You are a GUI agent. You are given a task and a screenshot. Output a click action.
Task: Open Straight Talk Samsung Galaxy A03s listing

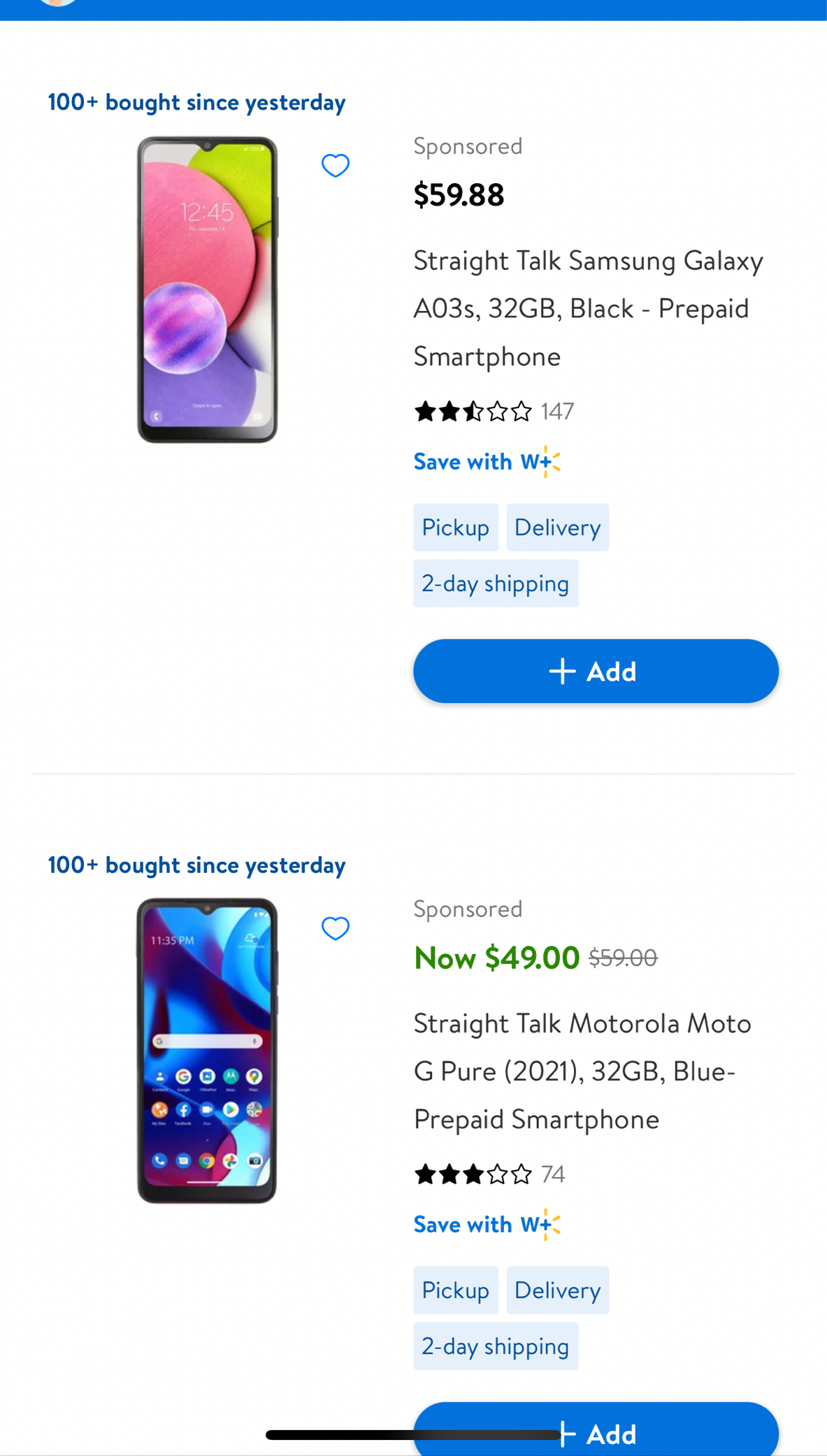[587, 308]
